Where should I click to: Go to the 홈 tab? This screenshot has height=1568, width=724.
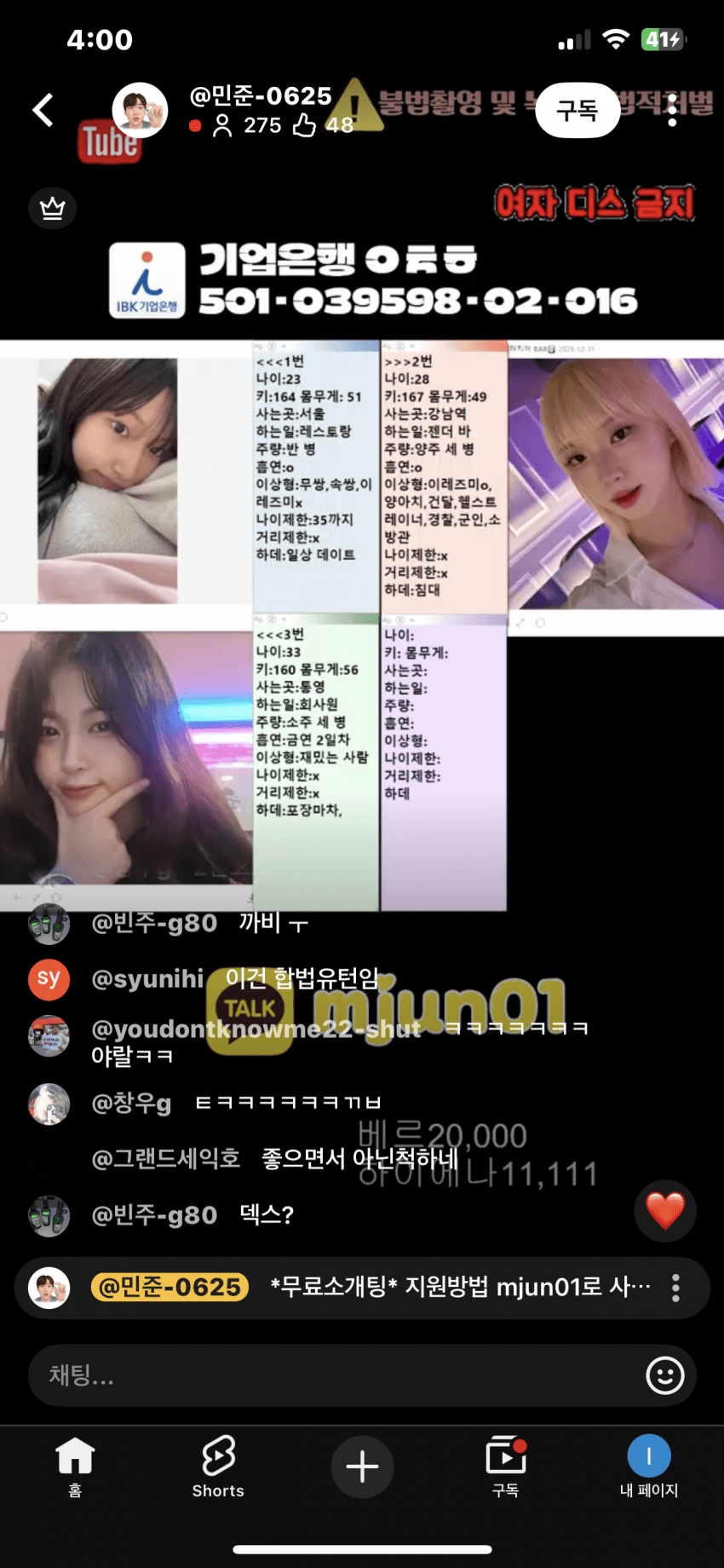coord(75,1467)
